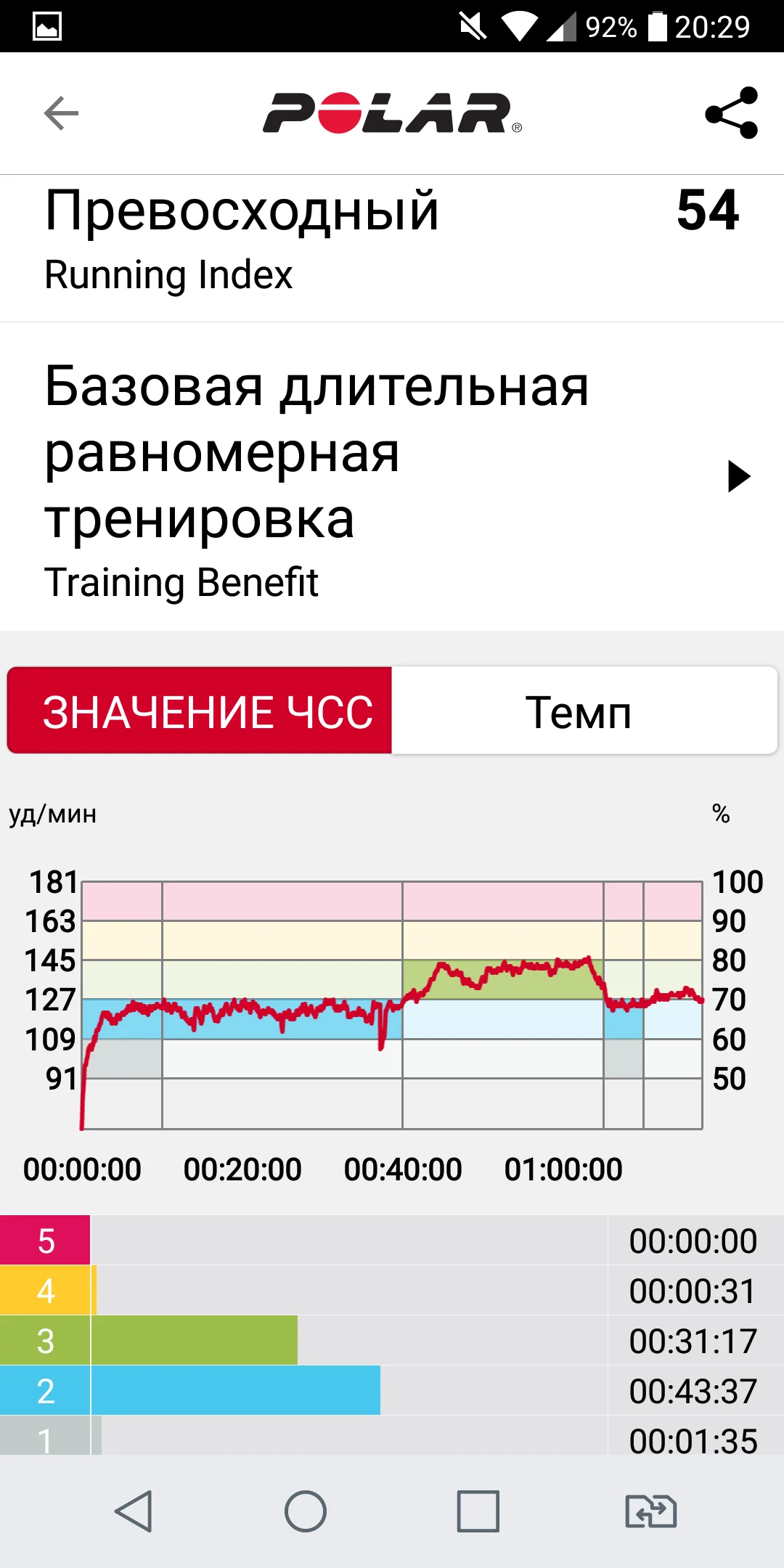Open recent apps from navigation bar
The image size is (784, 1568).
click(478, 1512)
